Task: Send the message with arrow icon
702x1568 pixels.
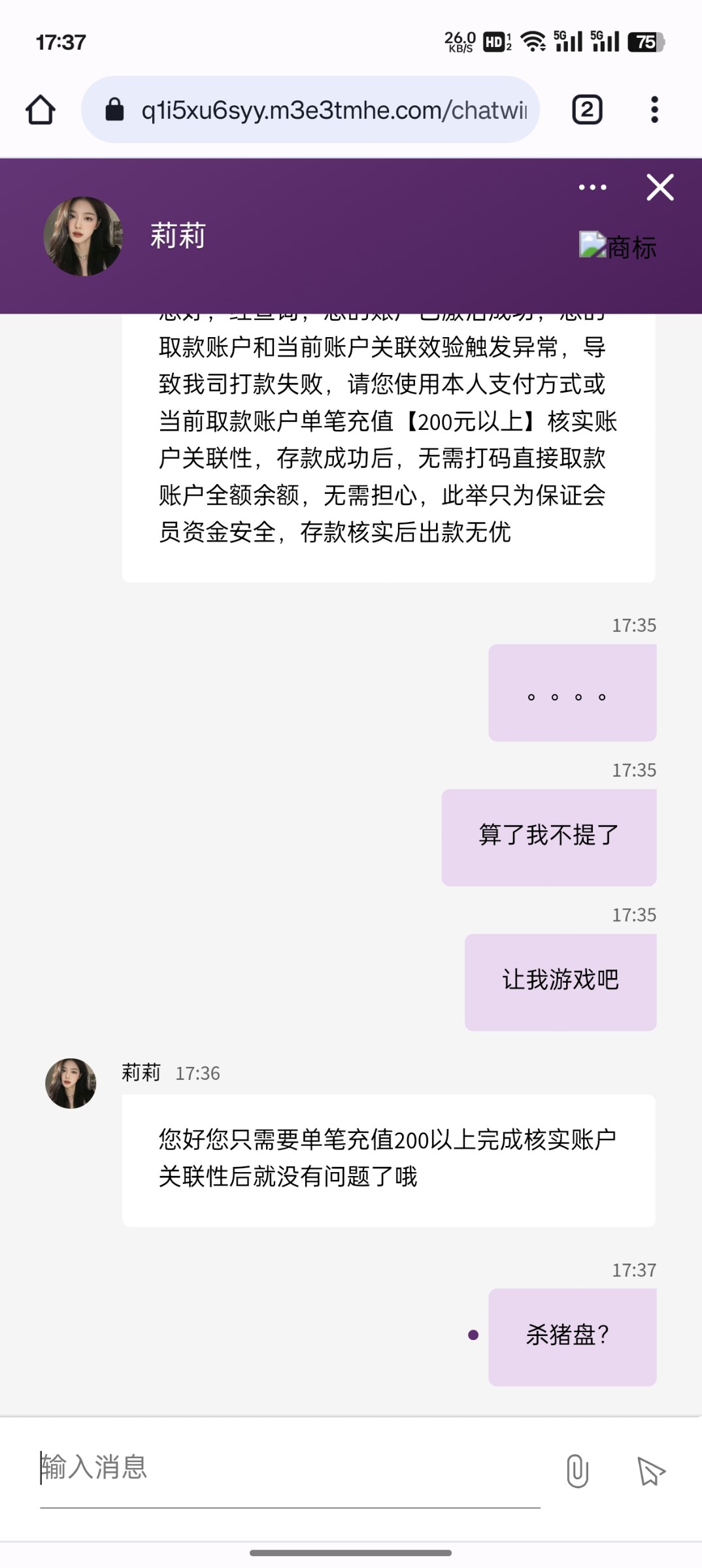Action: coord(651,1471)
